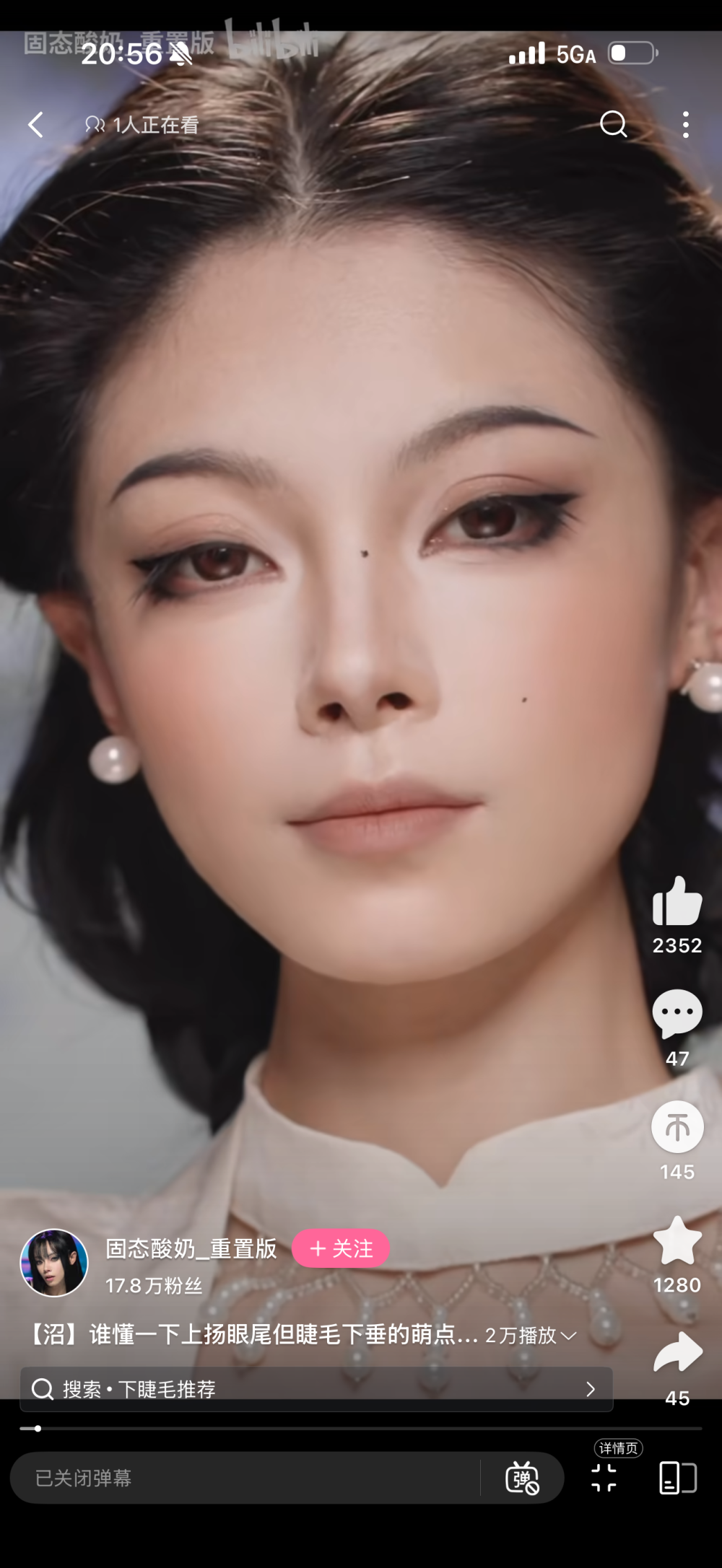Give a coin to this video

click(677, 1127)
